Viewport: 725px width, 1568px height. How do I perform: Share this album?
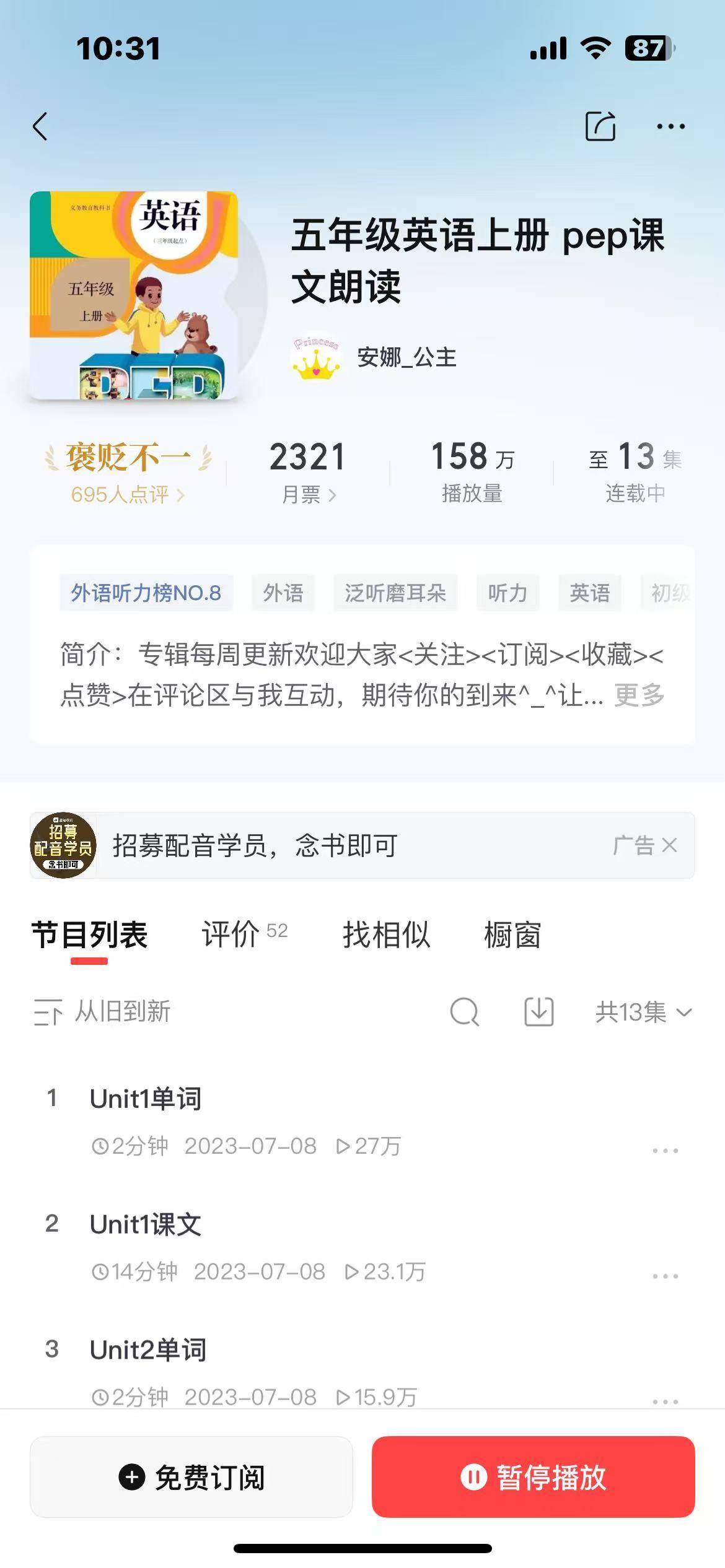click(x=600, y=127)
